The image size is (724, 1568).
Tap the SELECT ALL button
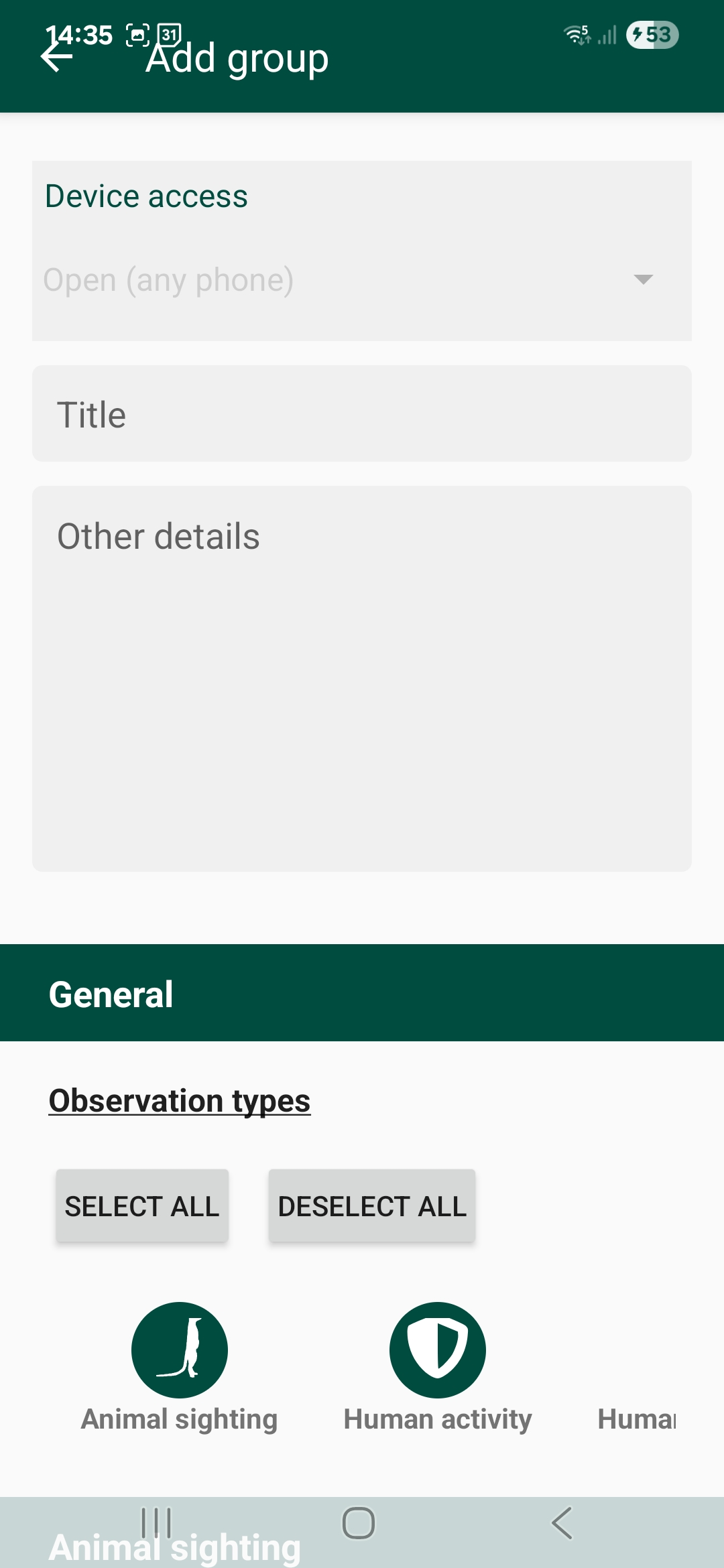(x=142, y=1206)
